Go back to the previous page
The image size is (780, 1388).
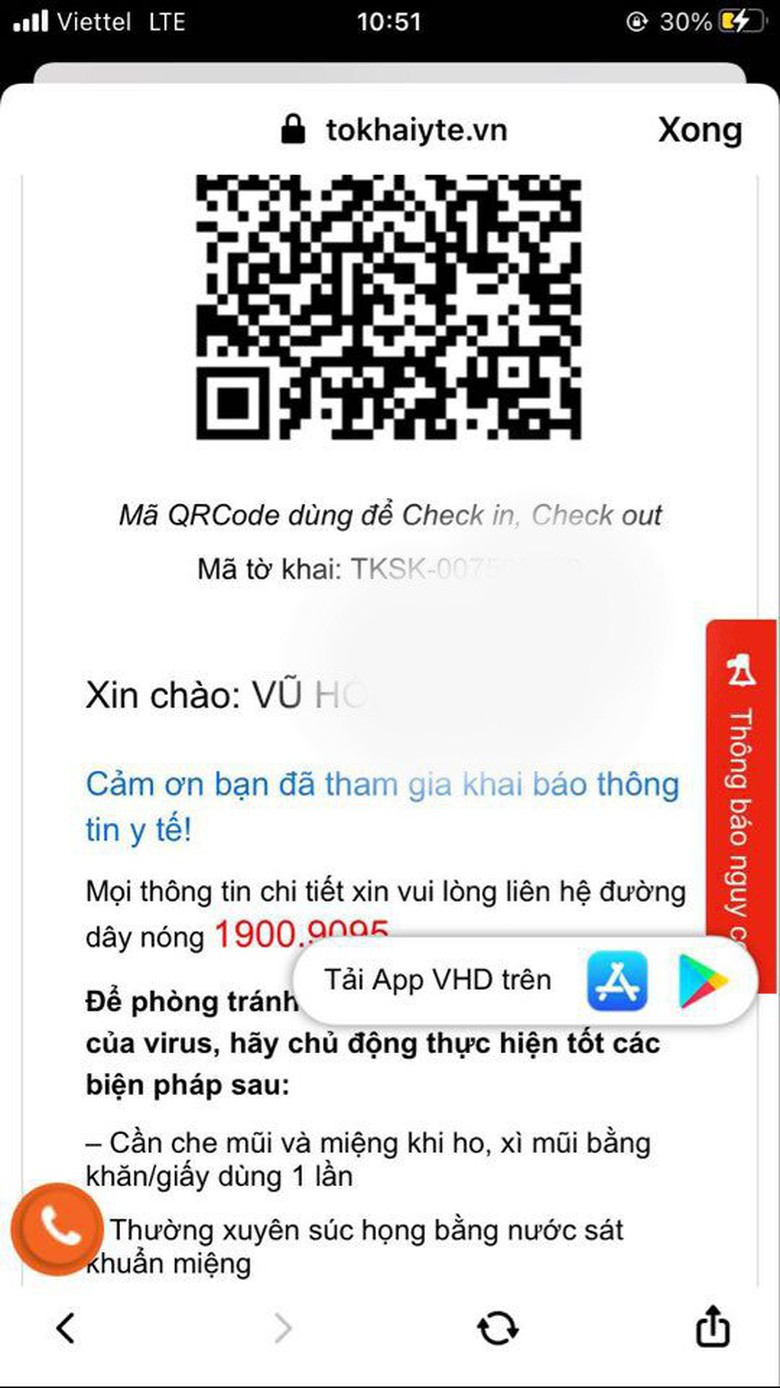click(x=66, y=1328)
